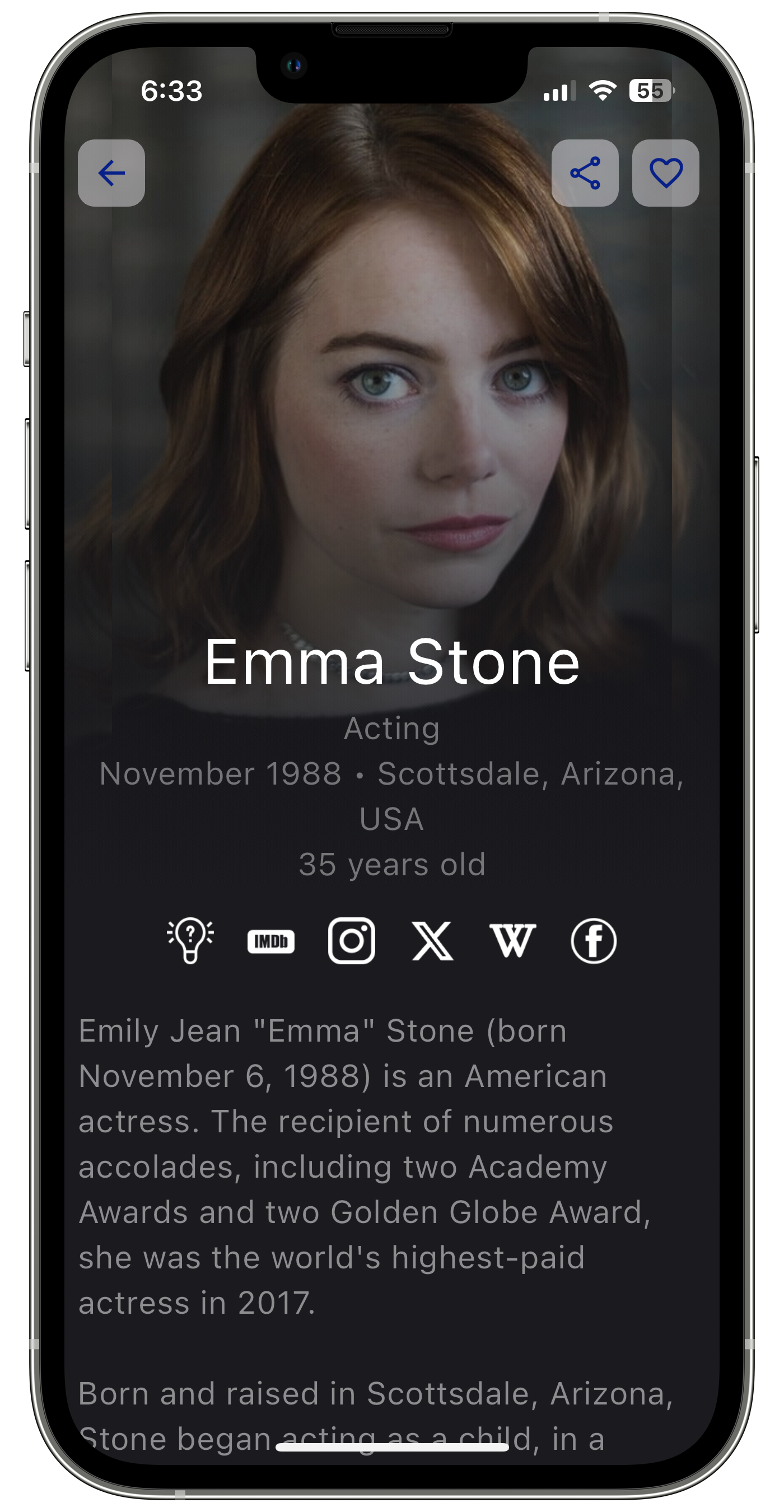
Task: Add Emma Stone to favorites
Action: pos(665,173)
